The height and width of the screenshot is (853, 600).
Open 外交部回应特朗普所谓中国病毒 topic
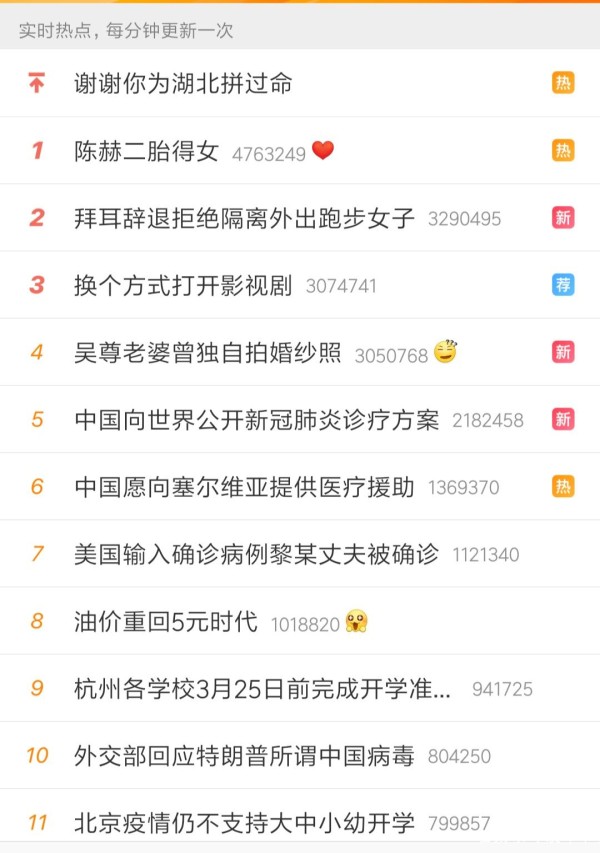coord(244,756)
